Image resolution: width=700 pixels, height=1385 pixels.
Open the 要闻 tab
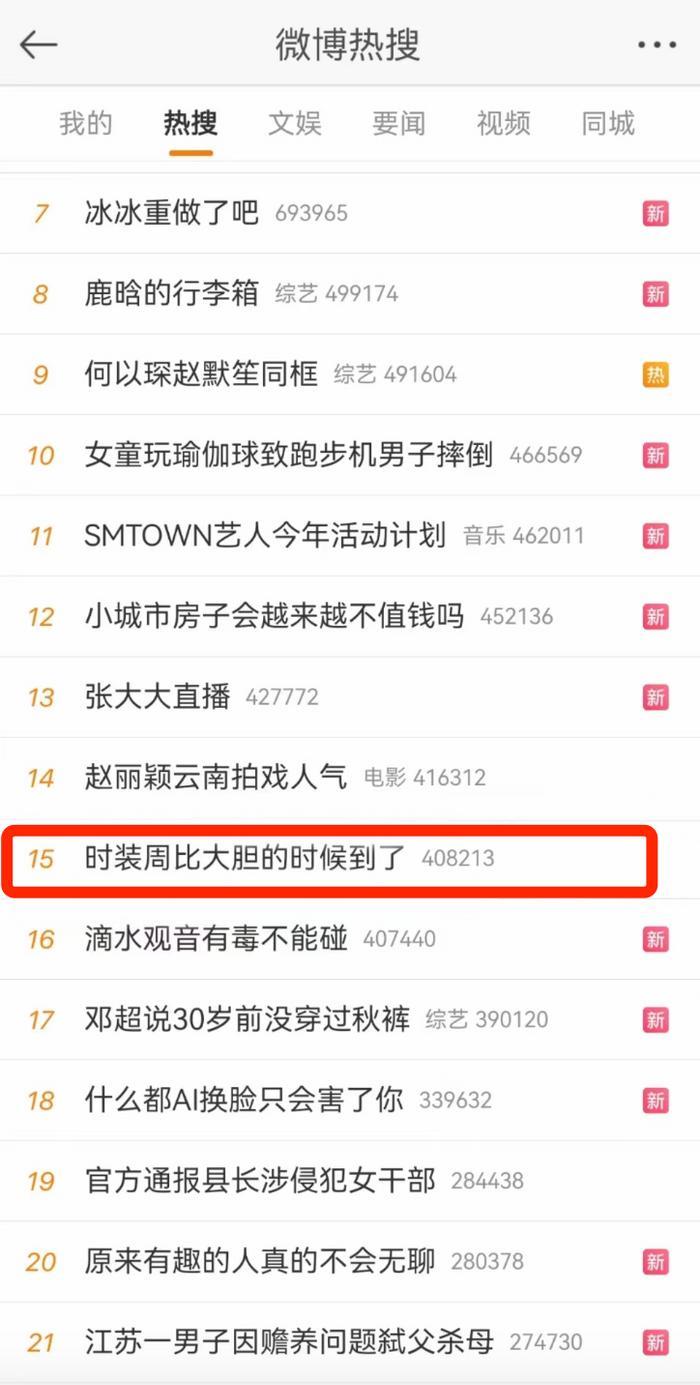(x=399, y=124)
